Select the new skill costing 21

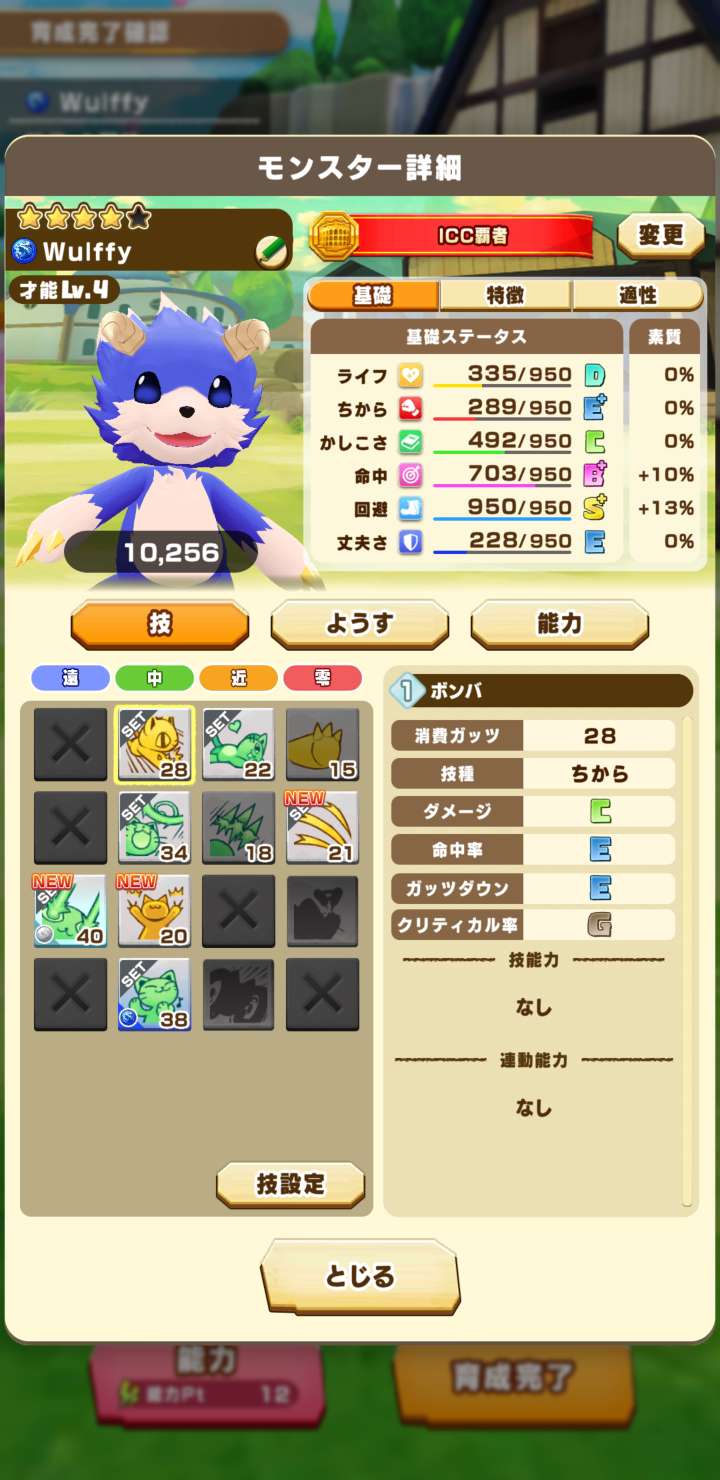[x=322, y=828]
